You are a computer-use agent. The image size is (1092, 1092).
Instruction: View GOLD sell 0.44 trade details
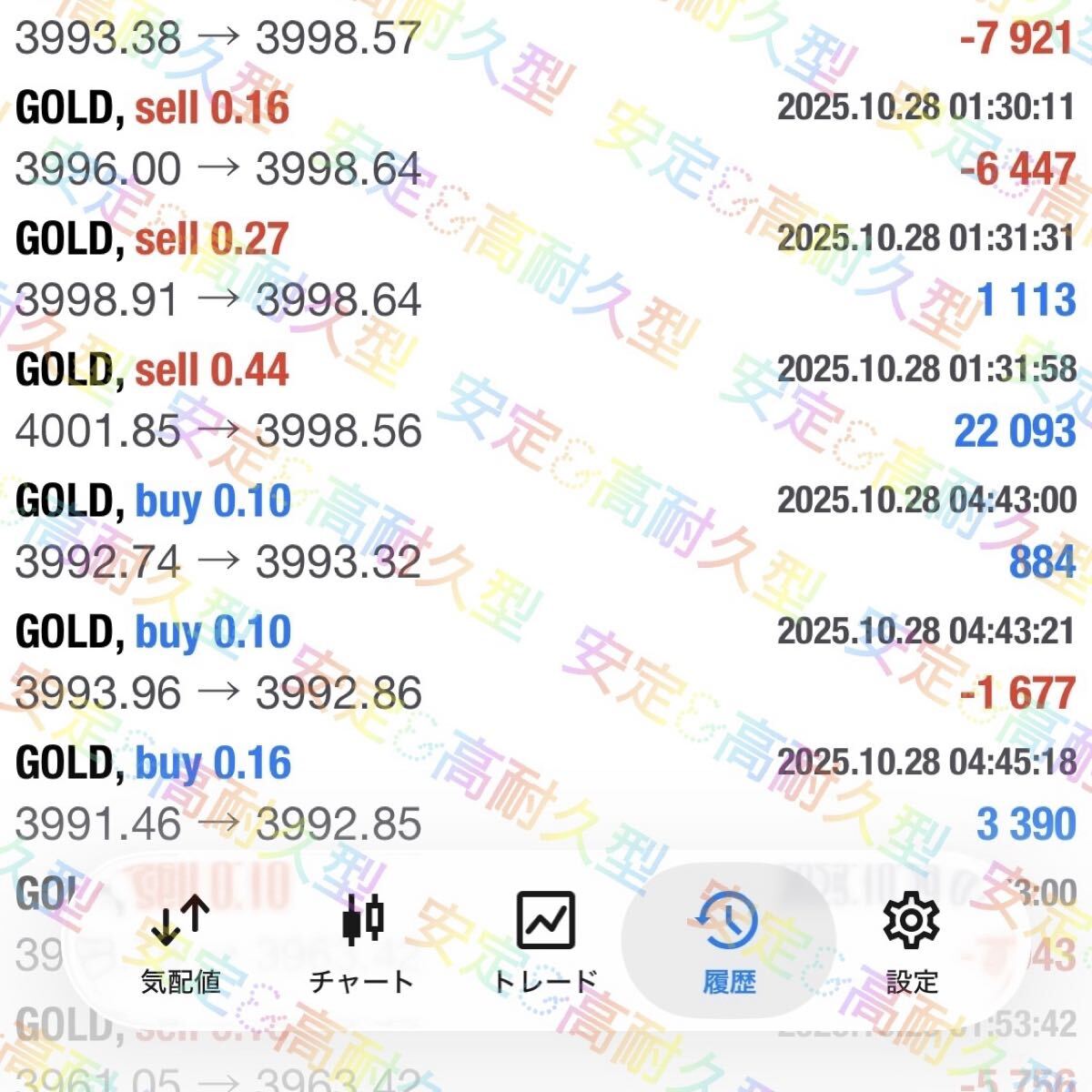[546, 400]
